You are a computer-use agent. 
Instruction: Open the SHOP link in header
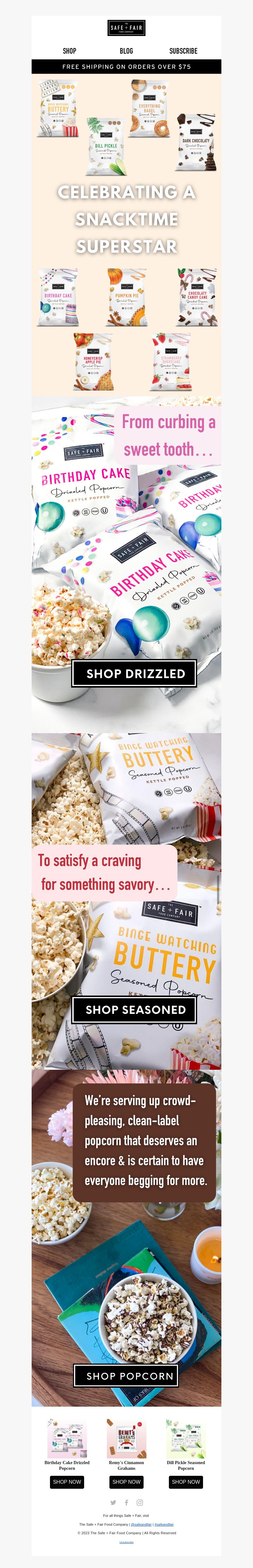70,51
